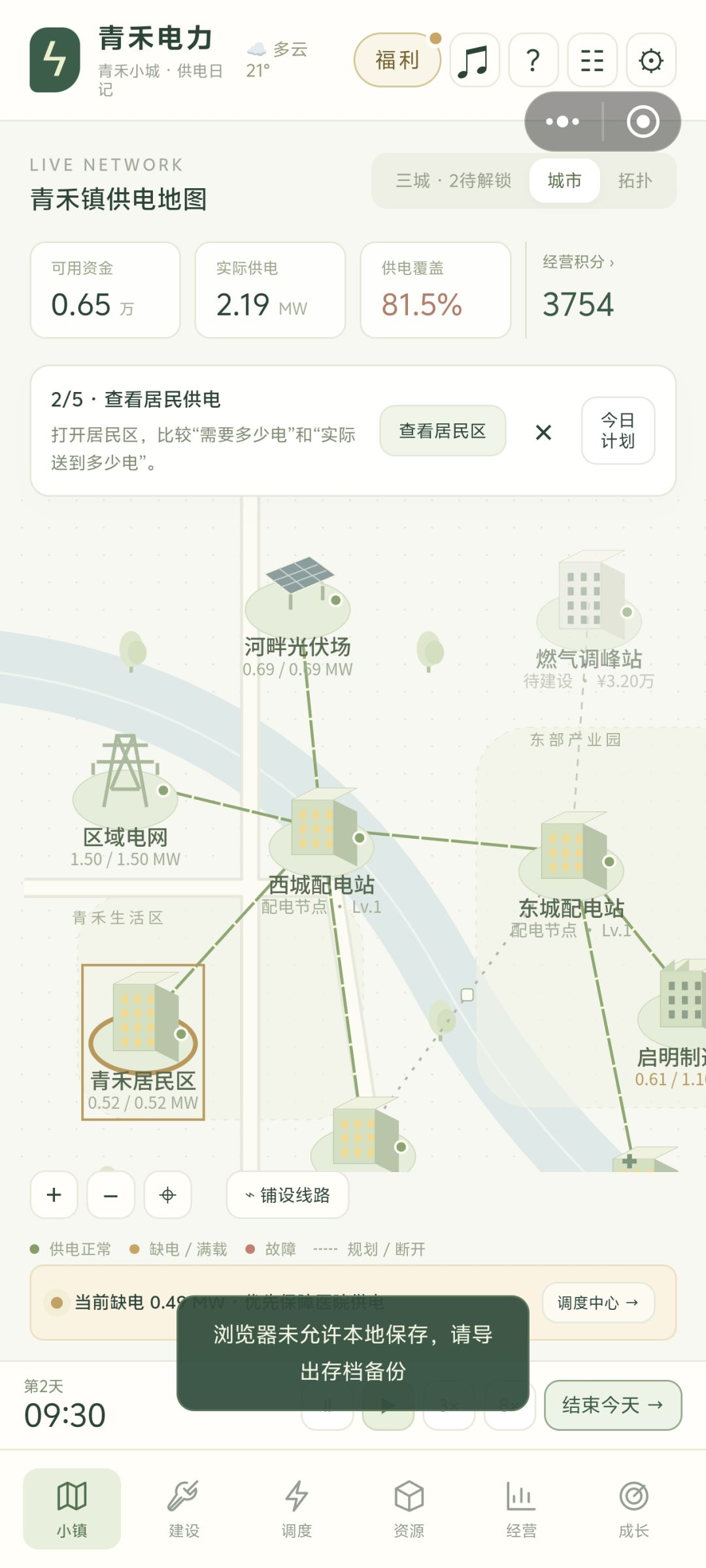This screenshot has height=1568, width=706.
Task: Go to 调度中心
Action: (598, 1303)
